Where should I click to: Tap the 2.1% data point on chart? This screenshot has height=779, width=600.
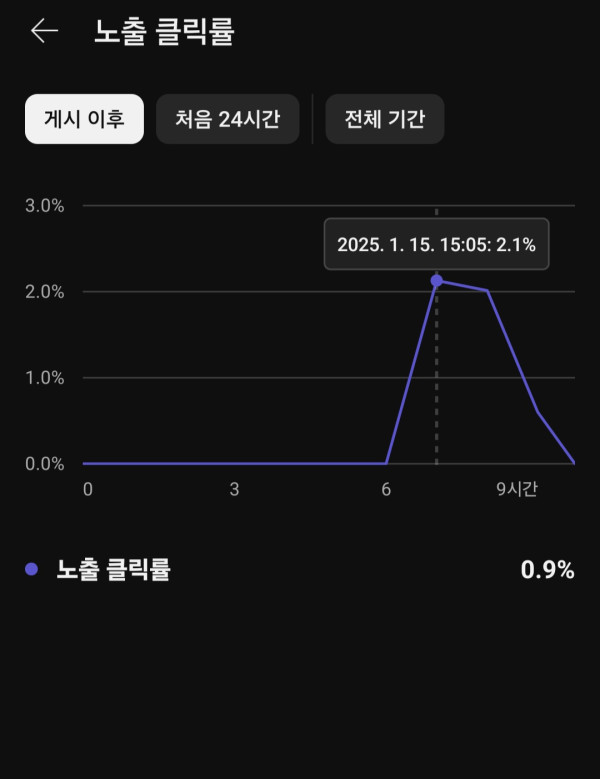pos(436,280)
